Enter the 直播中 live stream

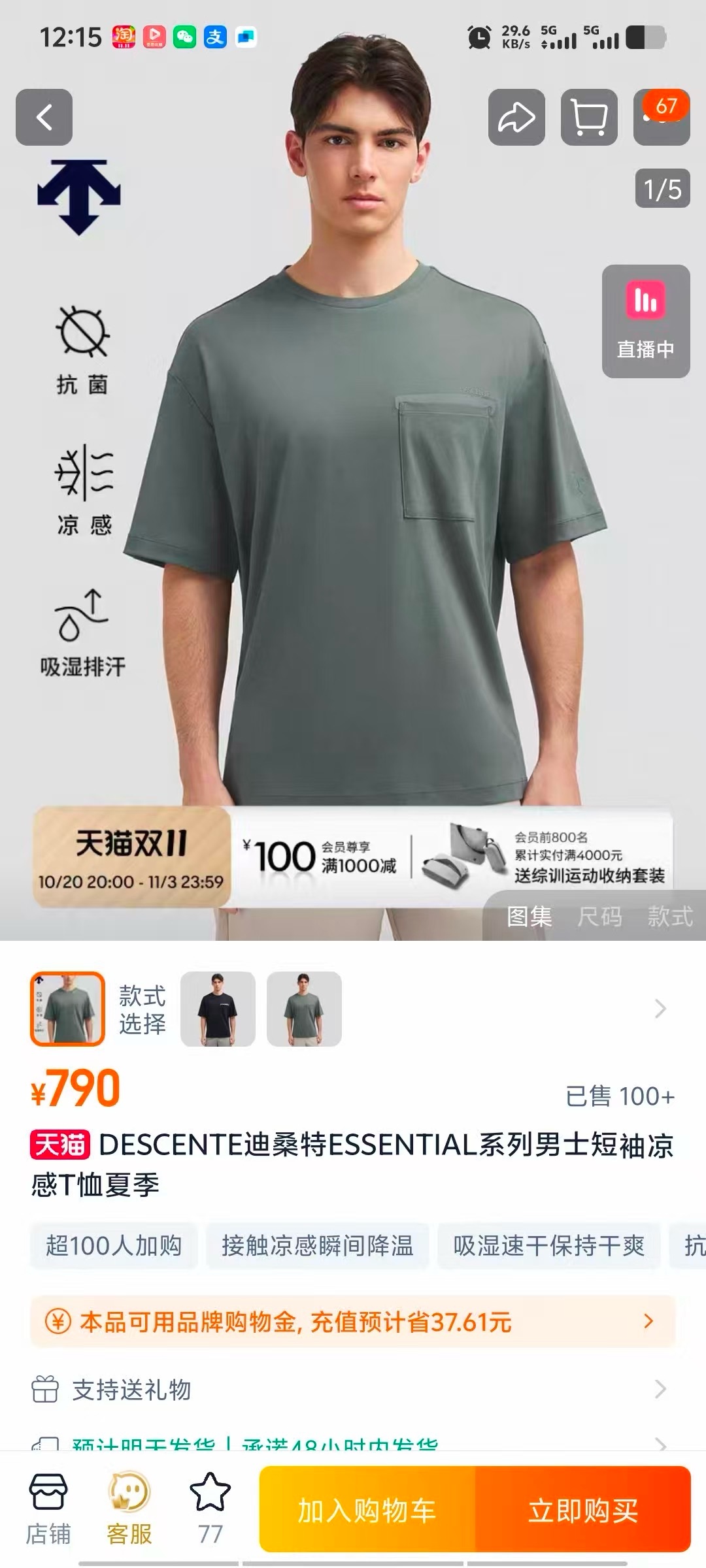[645, 321]
